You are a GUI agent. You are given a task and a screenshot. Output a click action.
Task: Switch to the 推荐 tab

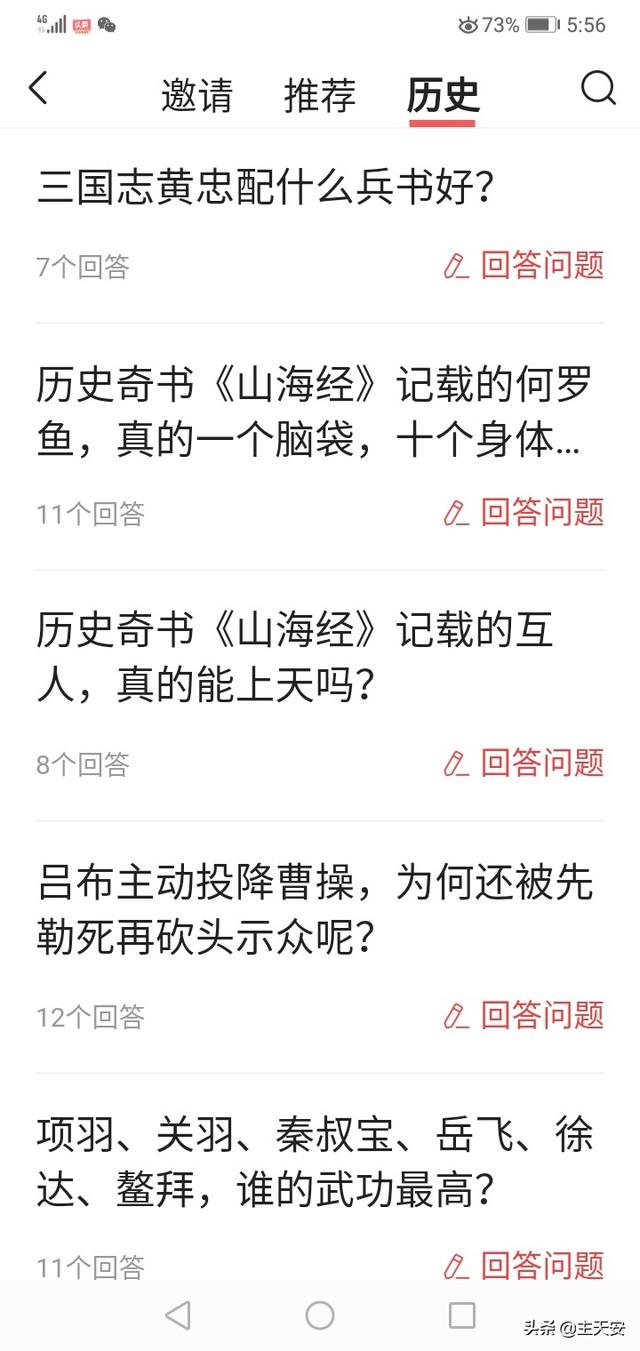pos(320,95)
